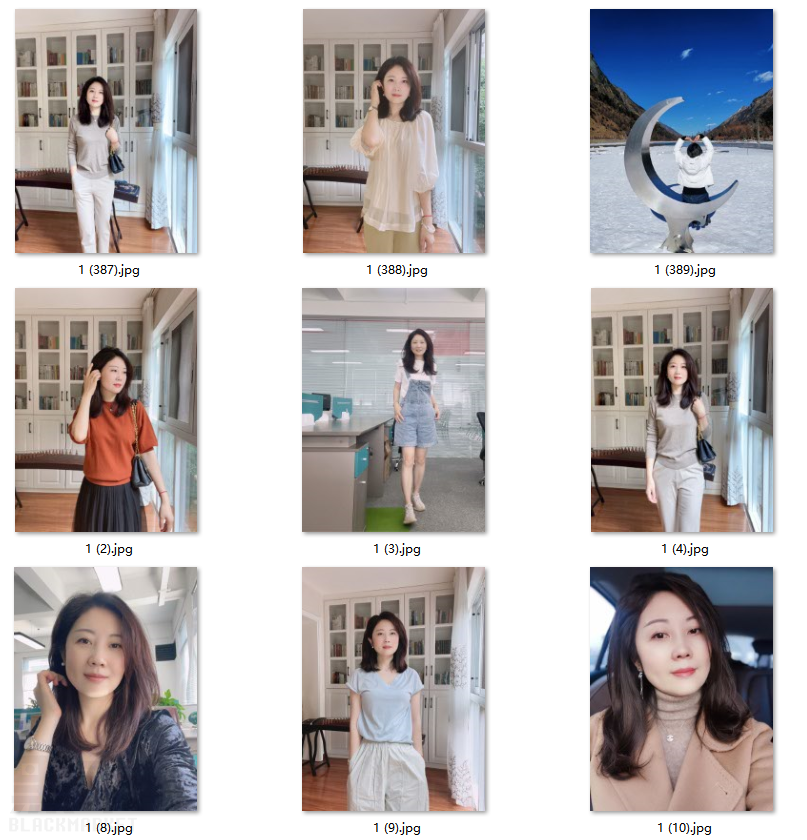Open image file 1 (3).jpg
Viewport: 807px width, 840px height.
pyautogui.click(x=394, y=410)
